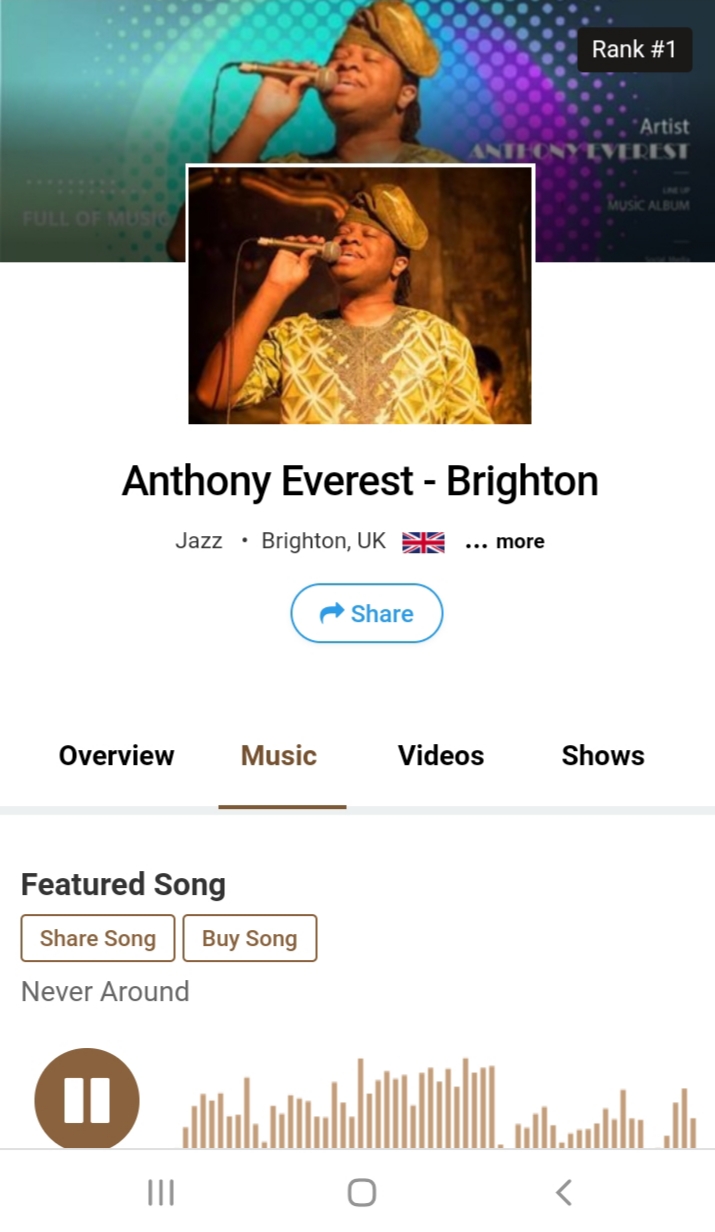Screen dimensions: 715x1232
Task: Open the Videos tab
Action: (441, 756)
